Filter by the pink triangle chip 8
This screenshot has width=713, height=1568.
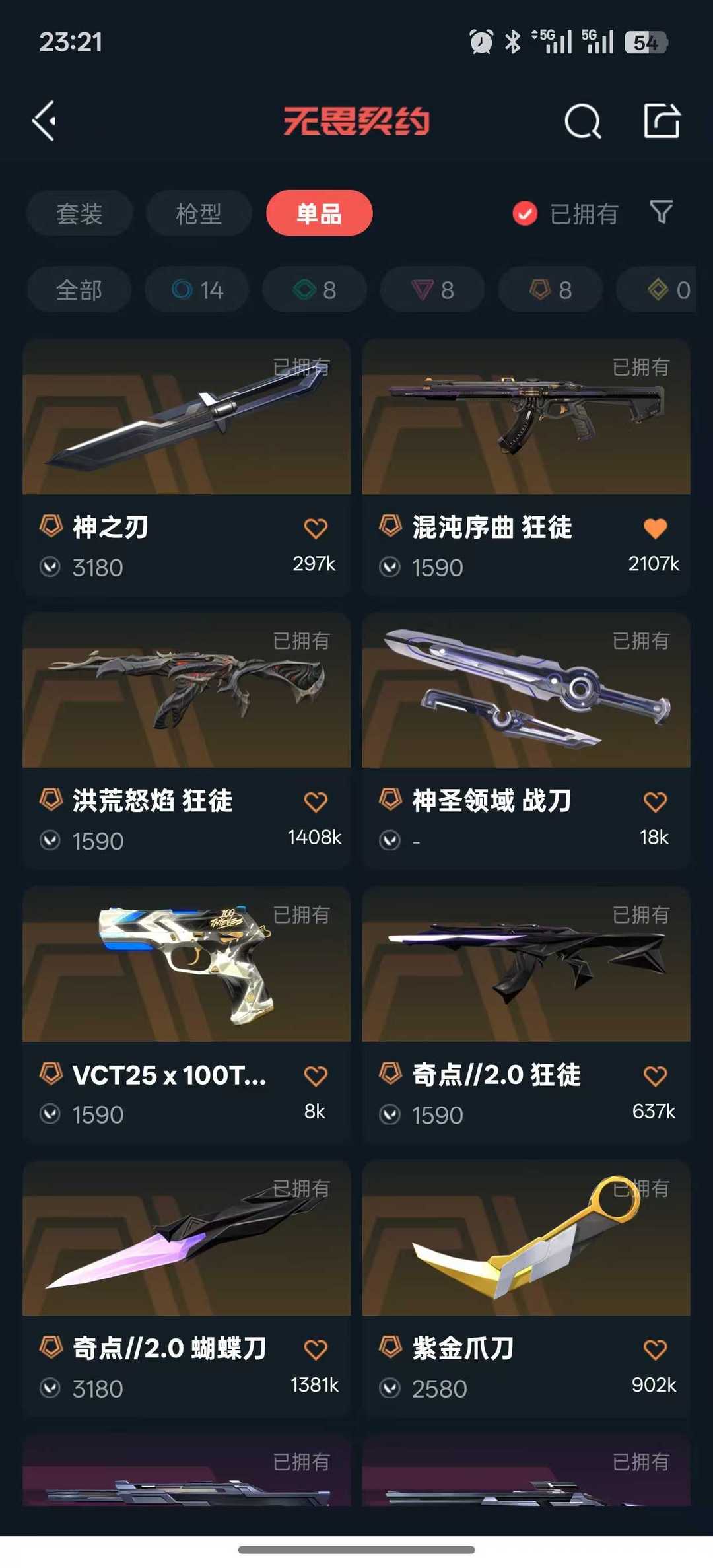point(432,289)
